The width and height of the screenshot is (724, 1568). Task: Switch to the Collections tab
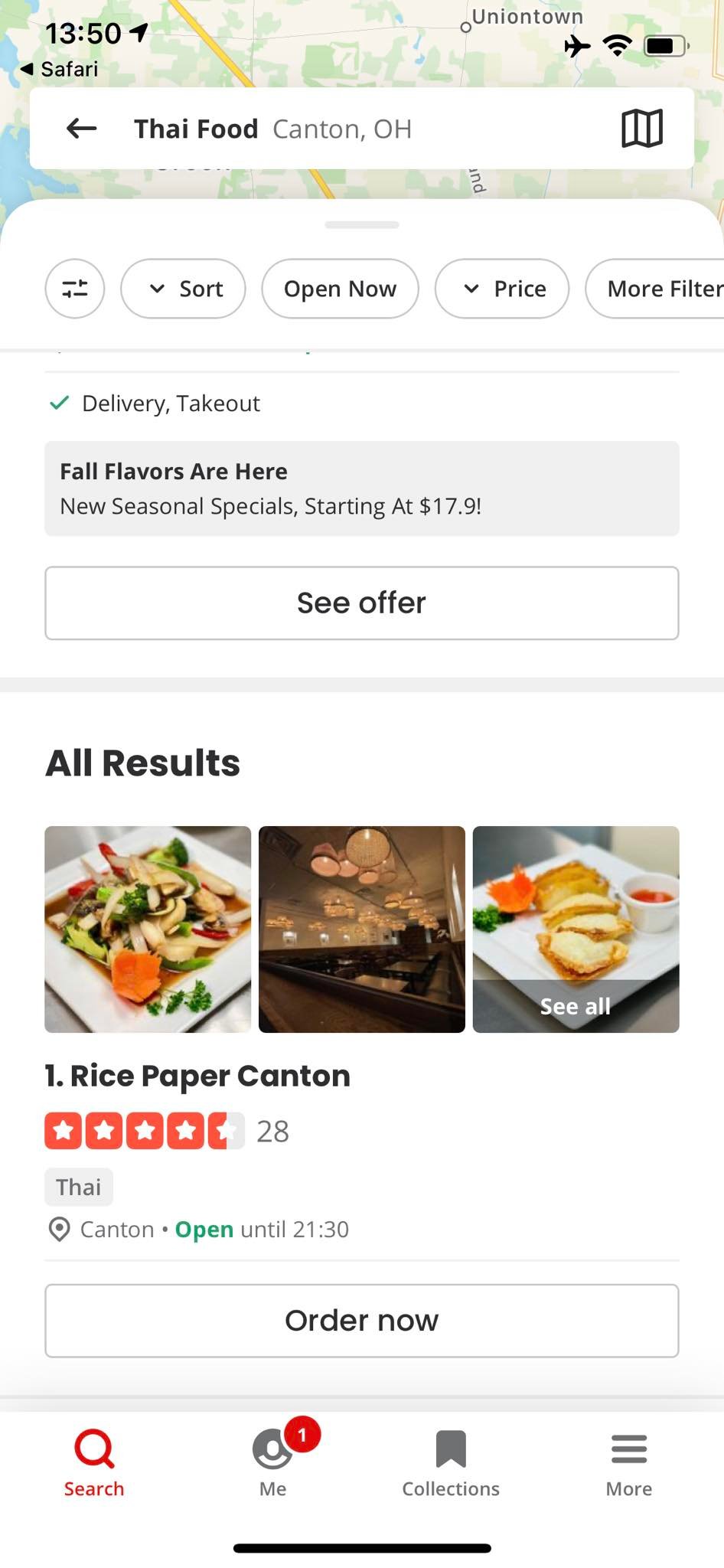[451, 1463]
